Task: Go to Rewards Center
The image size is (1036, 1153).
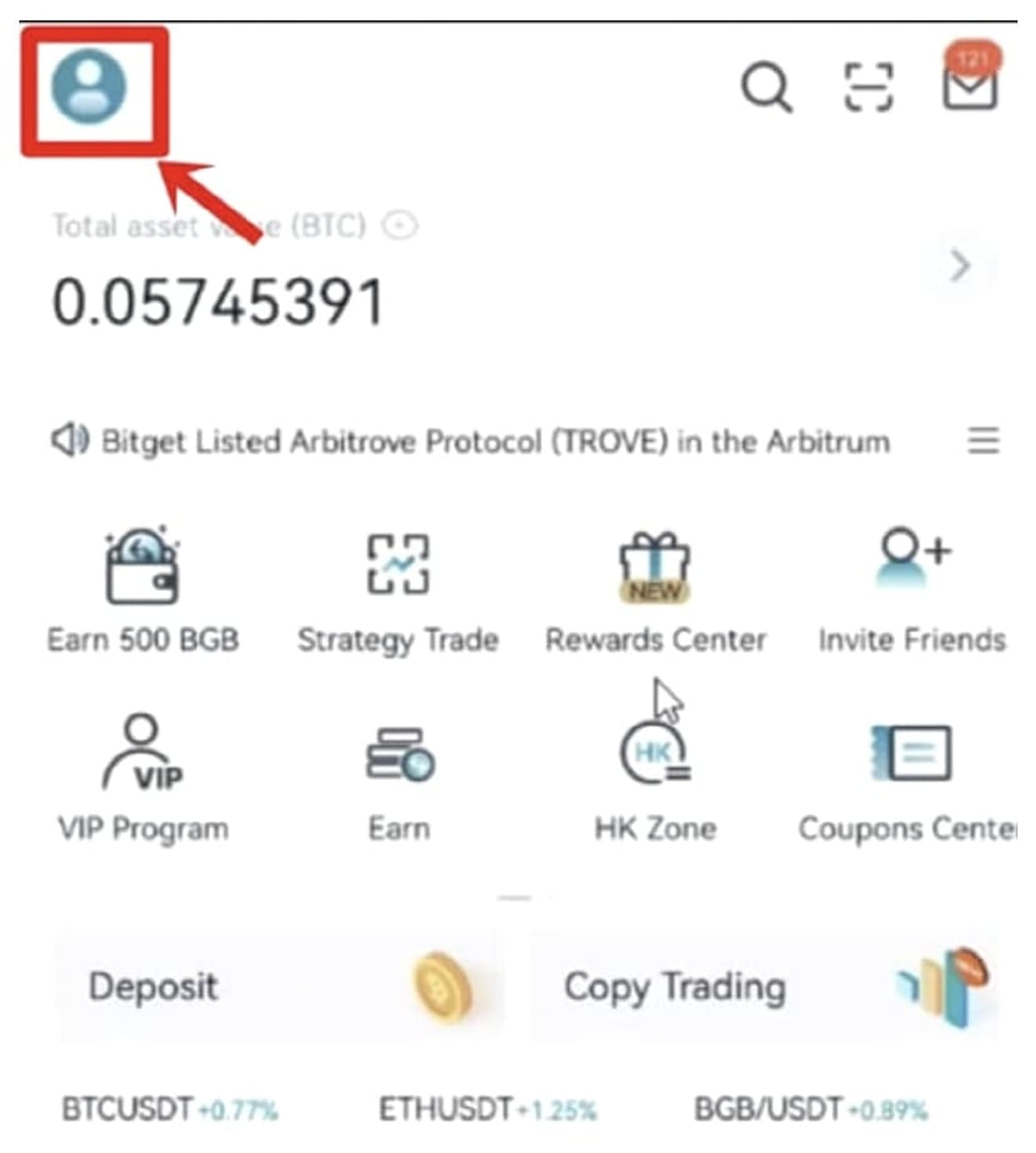Action: [x=655, y=589]
